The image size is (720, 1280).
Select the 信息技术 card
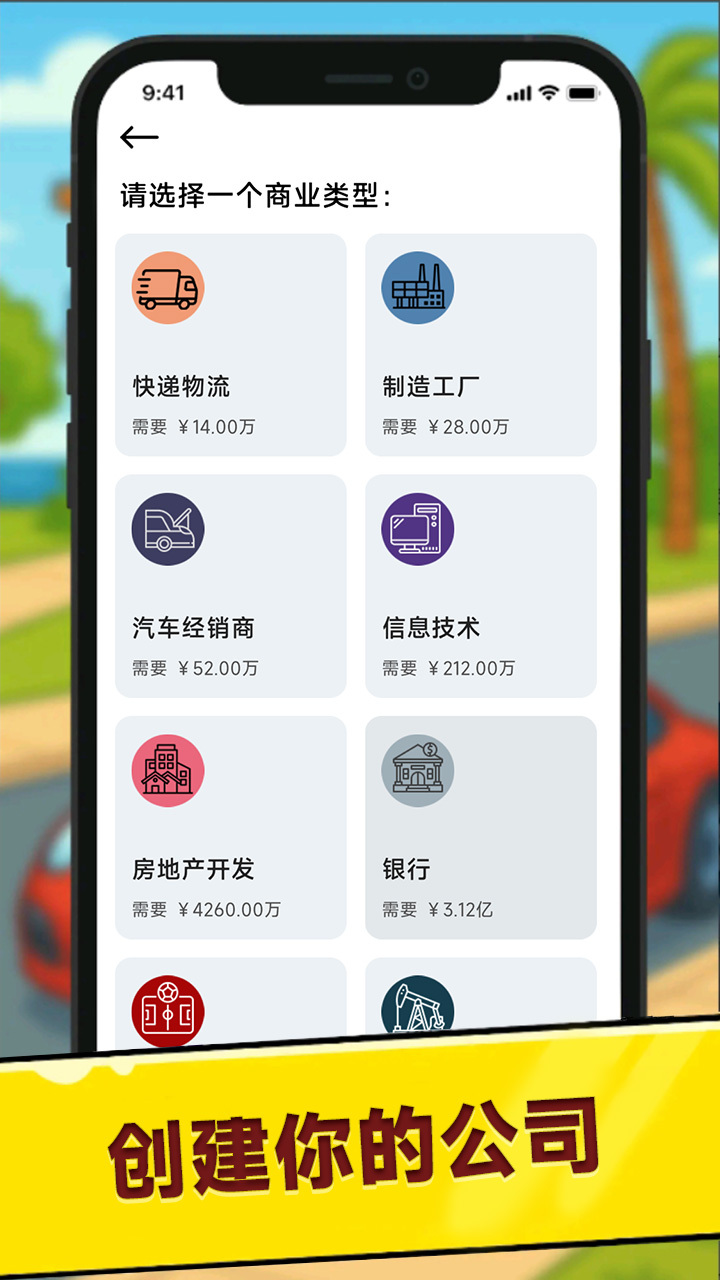[481, 585]
